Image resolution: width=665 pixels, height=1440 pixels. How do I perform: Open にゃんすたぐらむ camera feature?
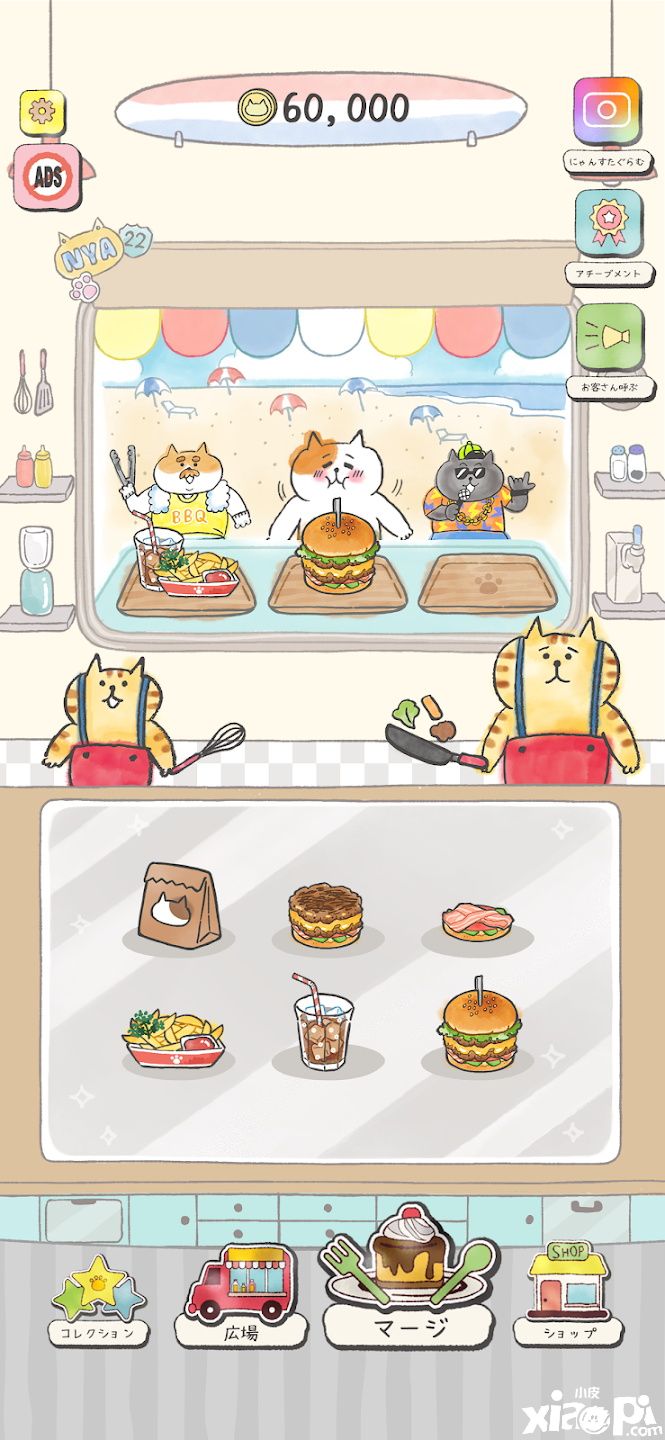coord(607,111)
